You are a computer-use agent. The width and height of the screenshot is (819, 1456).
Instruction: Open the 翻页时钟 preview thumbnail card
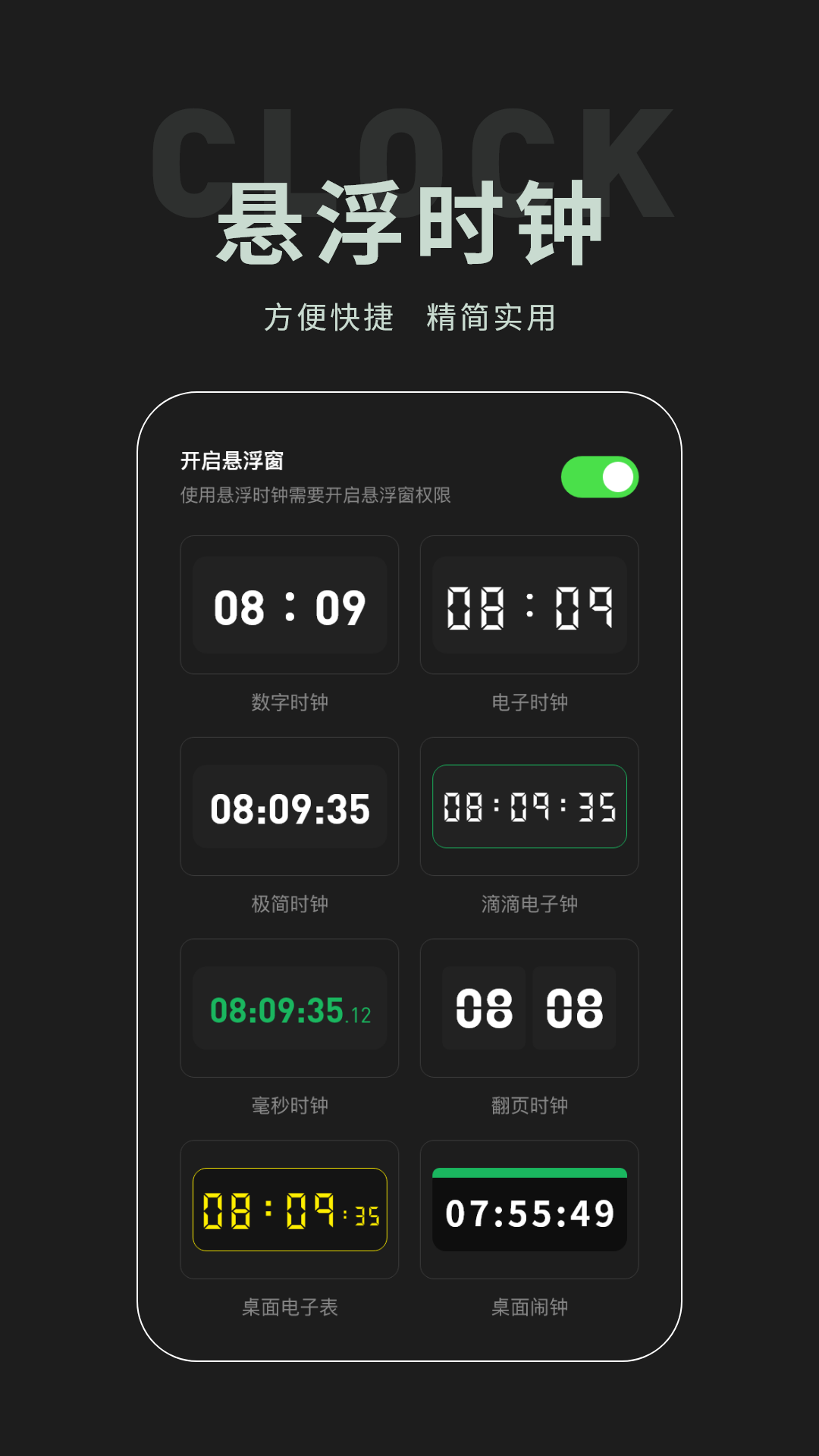click(529, 1007)
